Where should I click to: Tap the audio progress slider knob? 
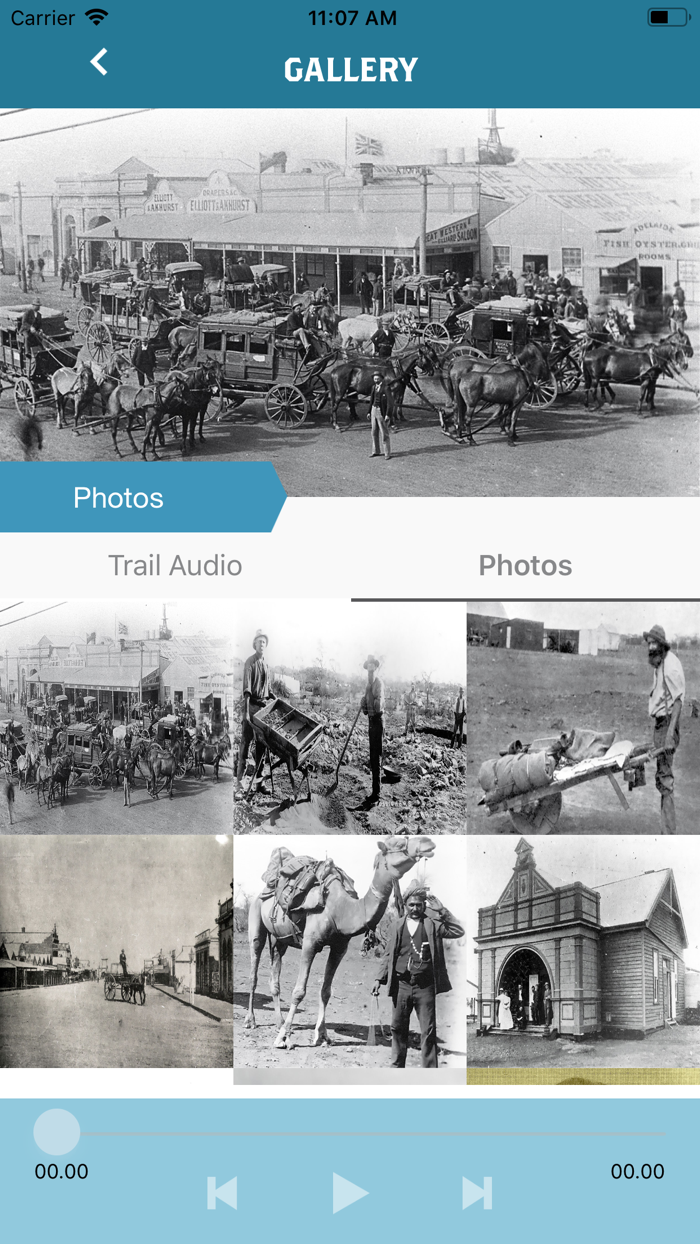tap(57, 1133)
